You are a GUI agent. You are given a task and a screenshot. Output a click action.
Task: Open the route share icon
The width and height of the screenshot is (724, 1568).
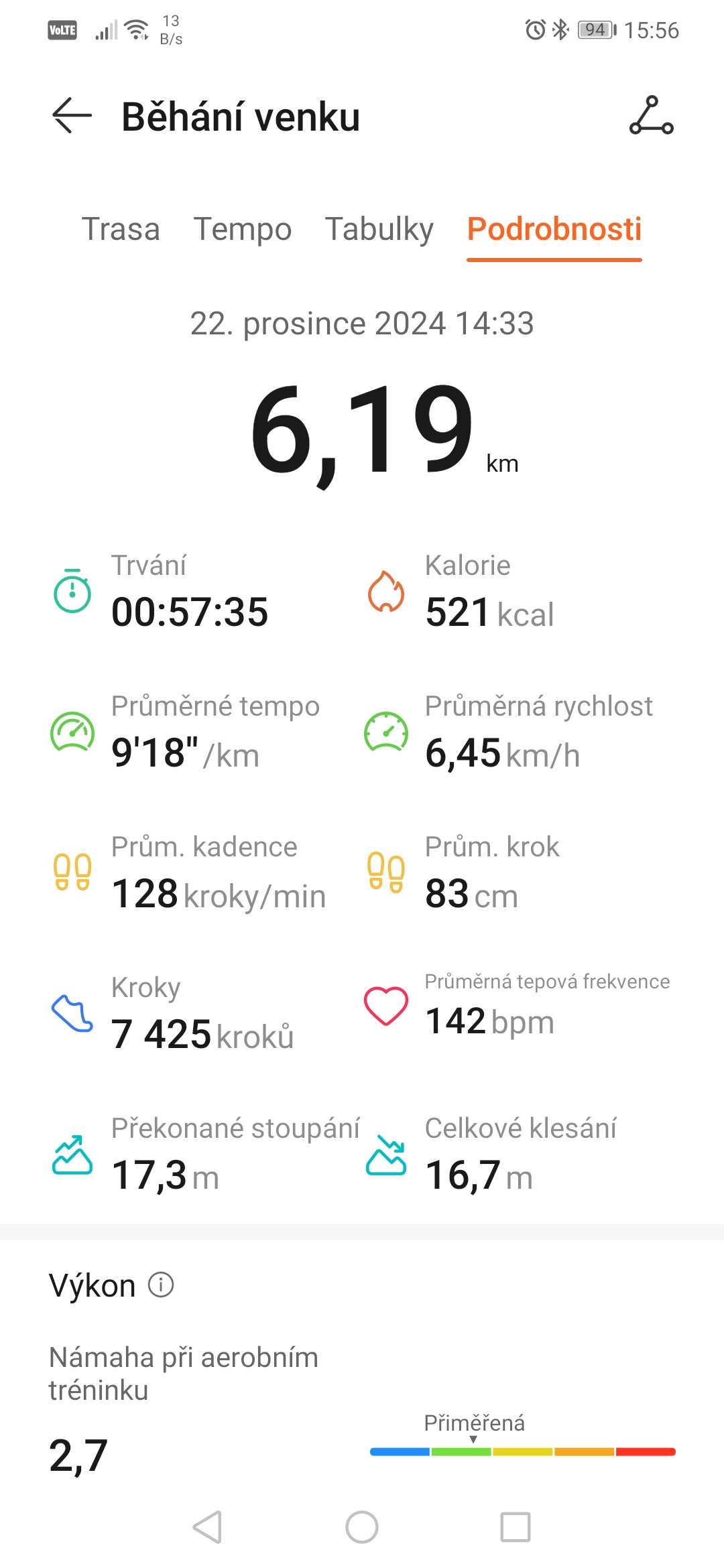(x=651, y=115)
